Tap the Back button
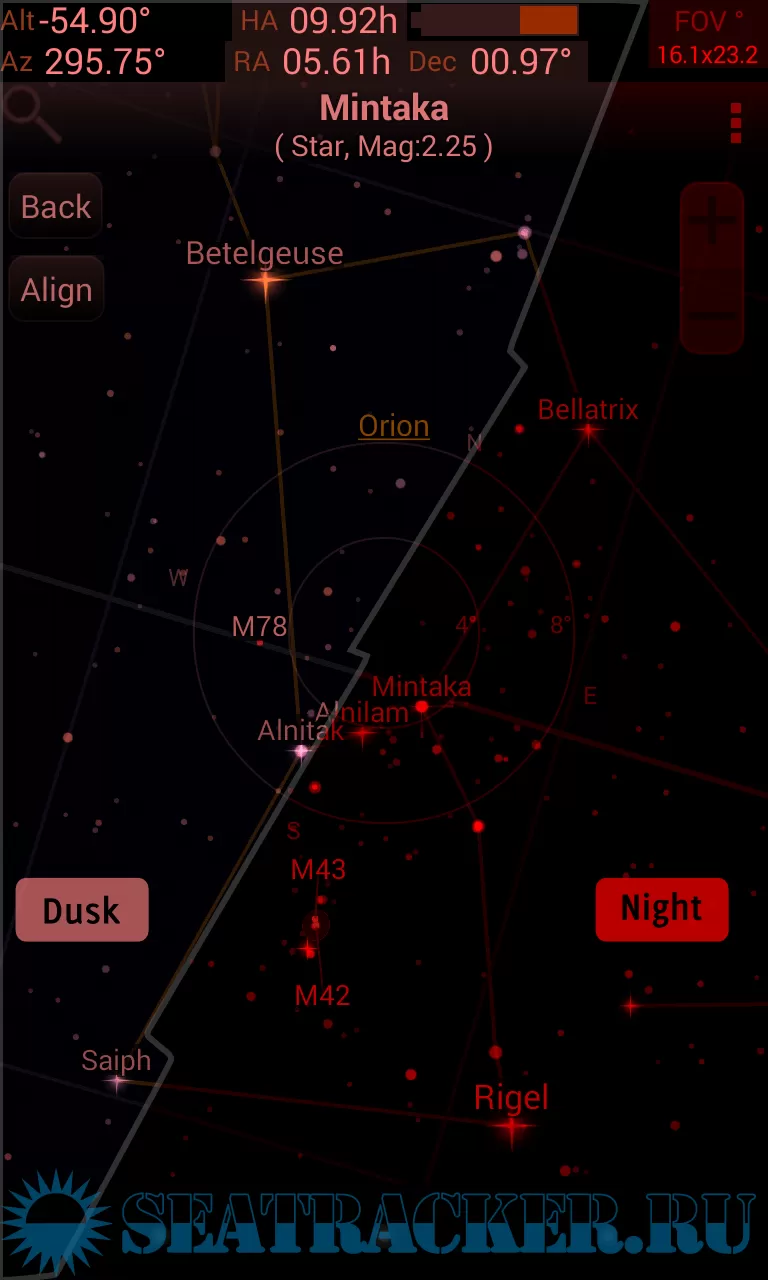 [56, 207]
